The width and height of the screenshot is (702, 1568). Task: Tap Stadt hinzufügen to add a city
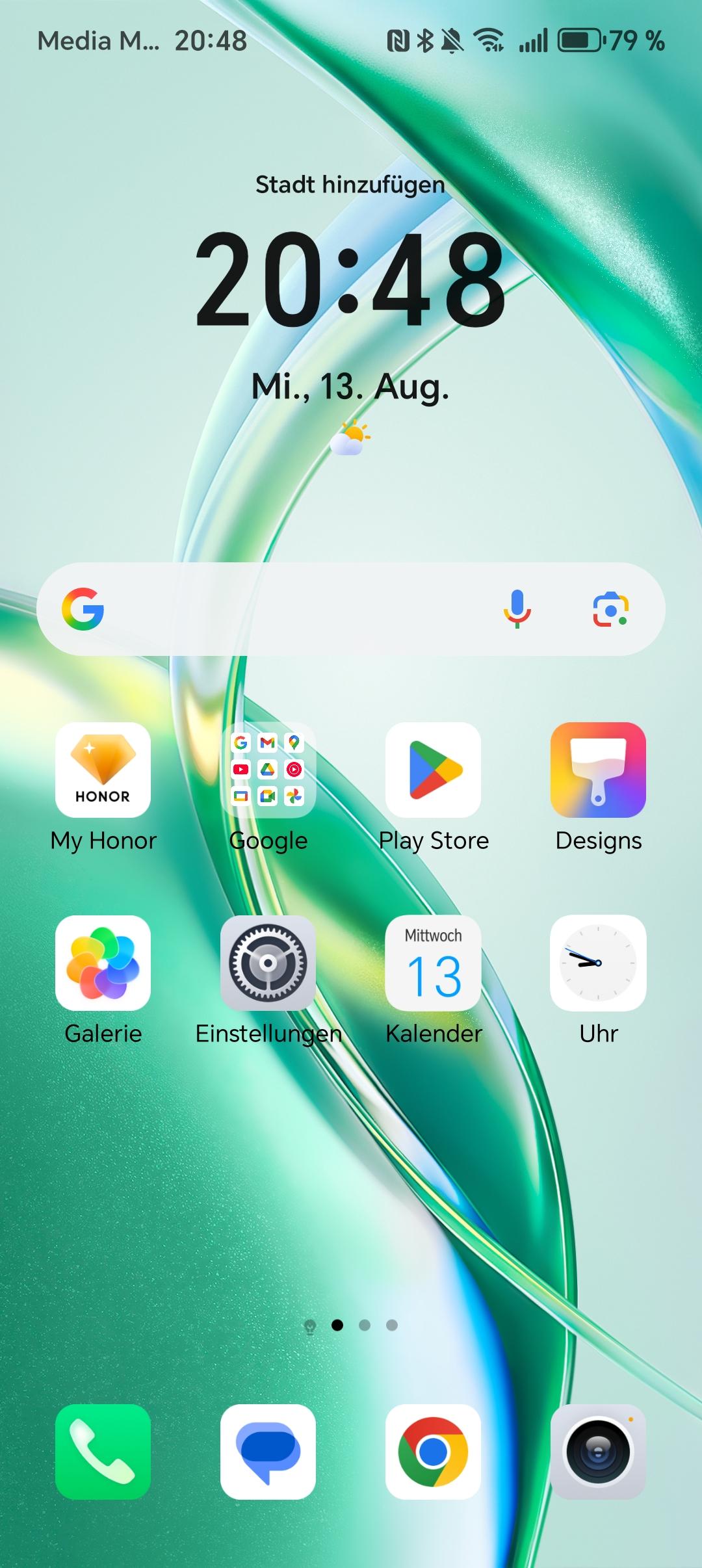coord(350,185)
